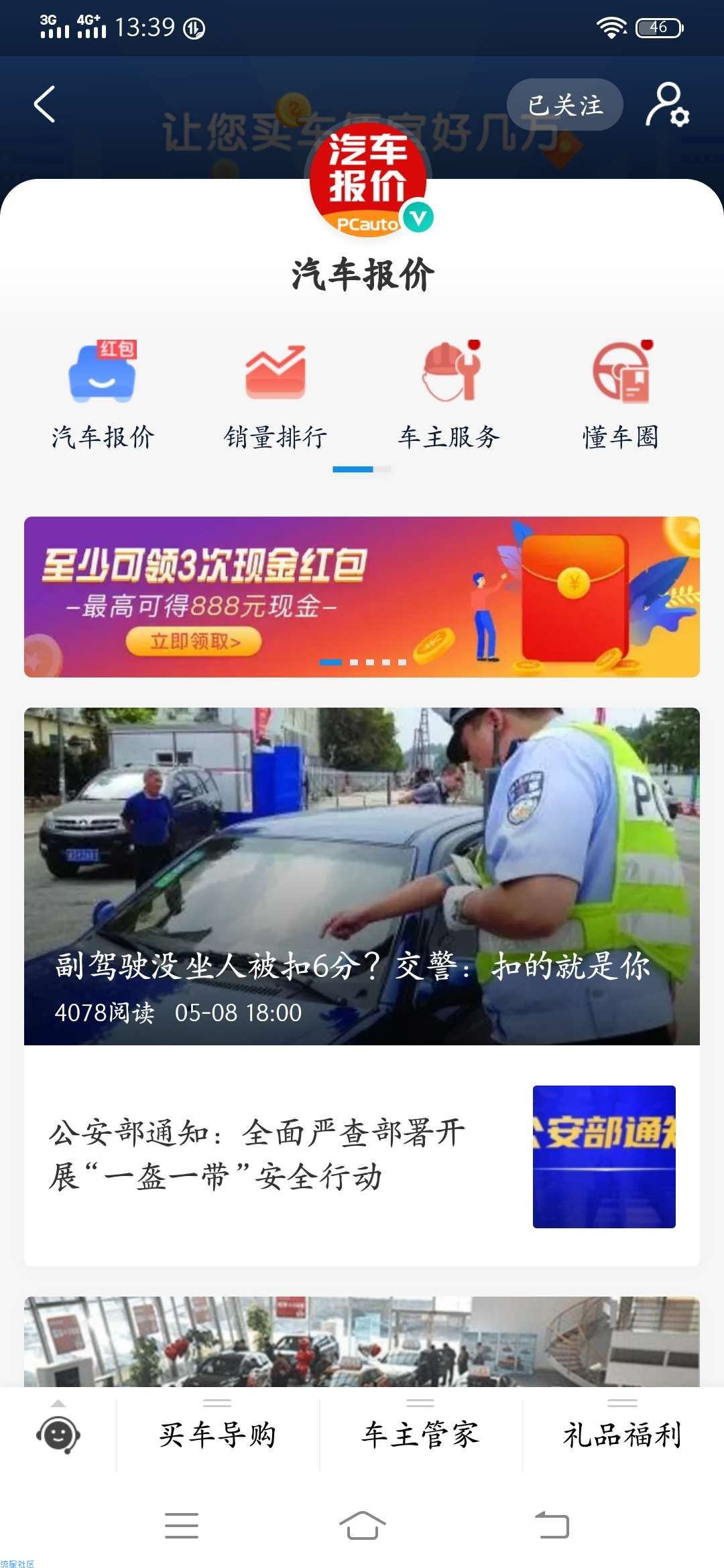Go back using the top-left arrow
This screenshot has height=1568, width=724.
(44, 105)
